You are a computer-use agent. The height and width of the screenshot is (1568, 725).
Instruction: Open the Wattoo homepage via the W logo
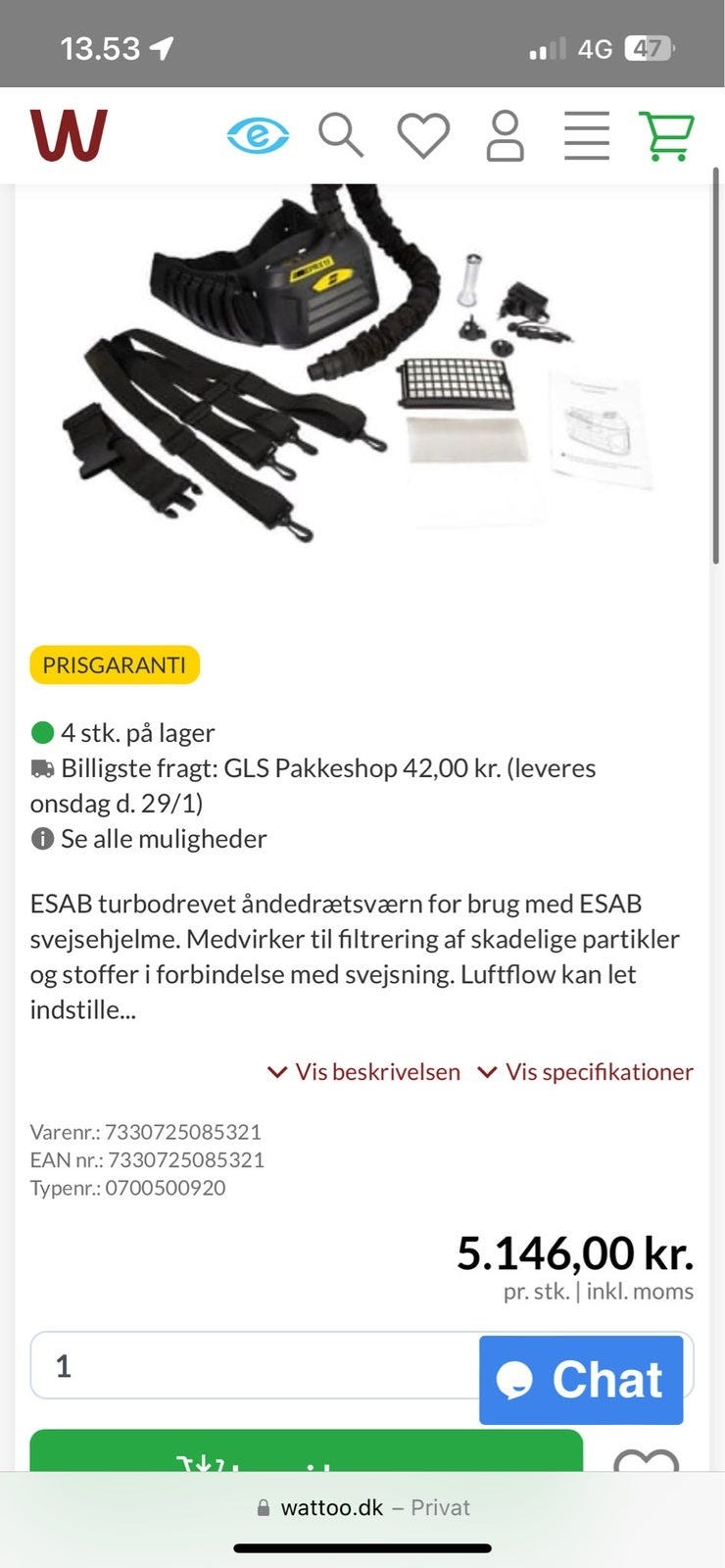[x=69, y=134]
